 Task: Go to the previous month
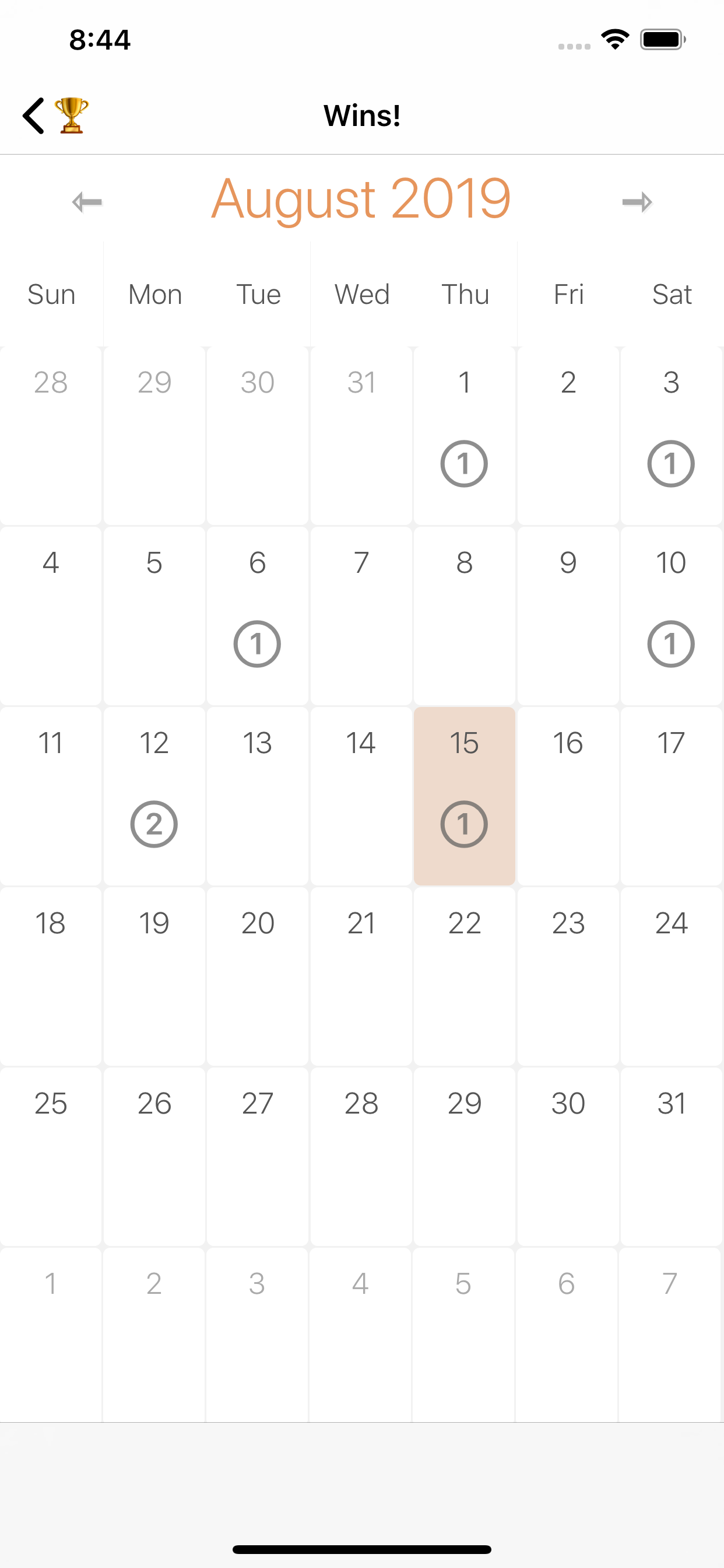(87, 201)
